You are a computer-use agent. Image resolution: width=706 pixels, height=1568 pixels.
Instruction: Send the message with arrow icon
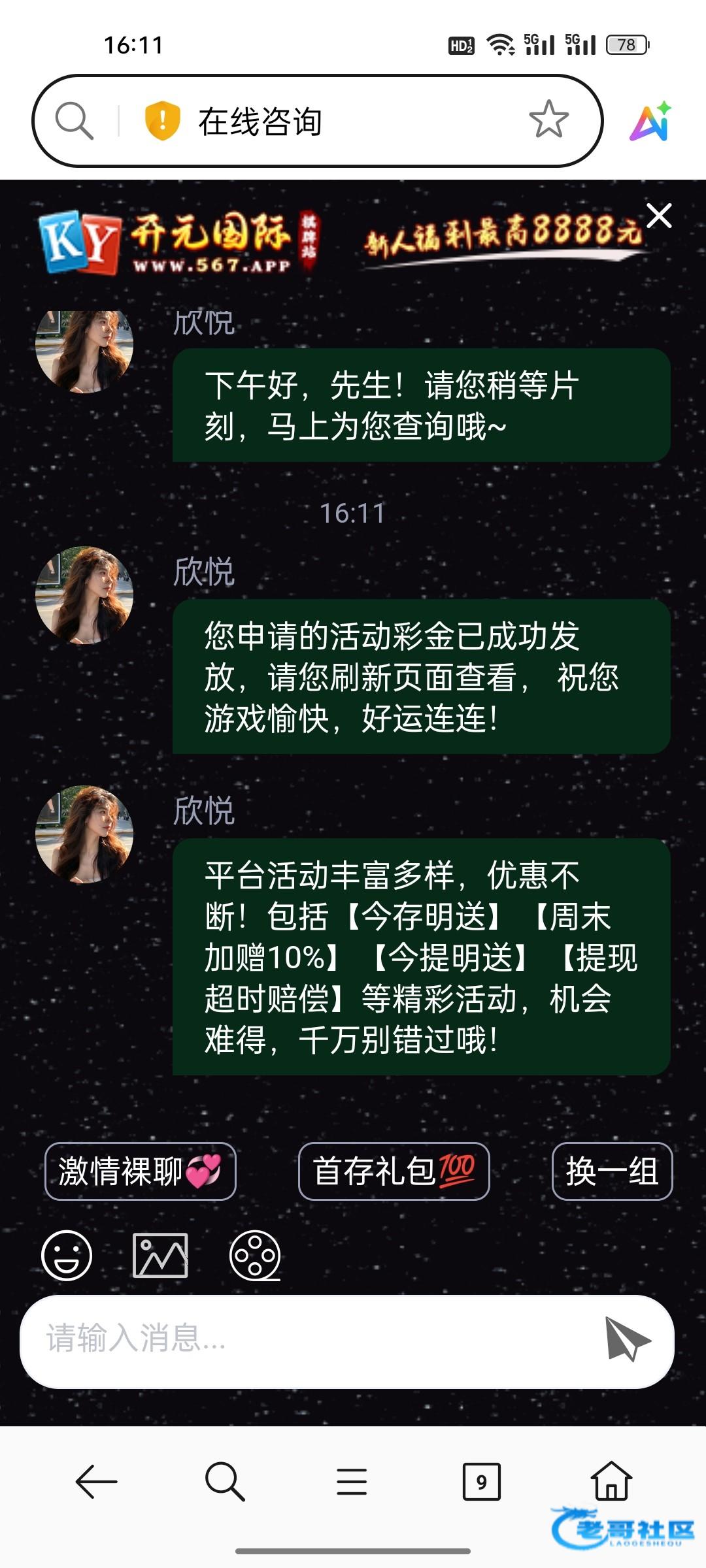point(627,1339)
